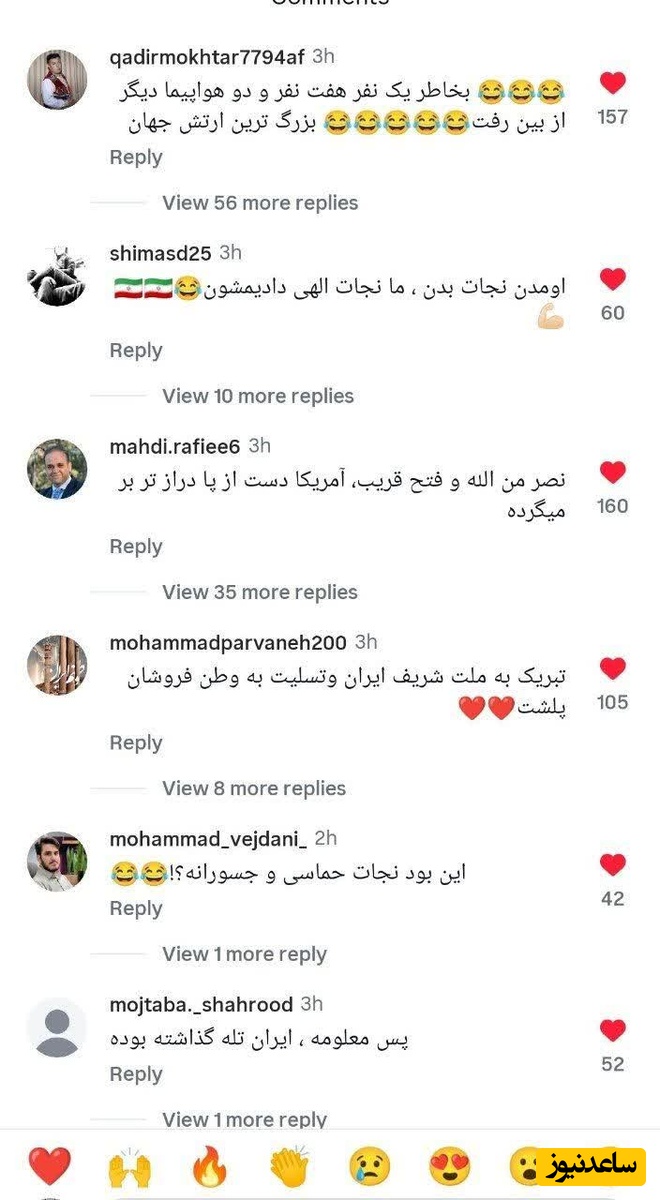Add the heart-eyes face quick emoji
660x1200 pixels.
[450, 1166]
